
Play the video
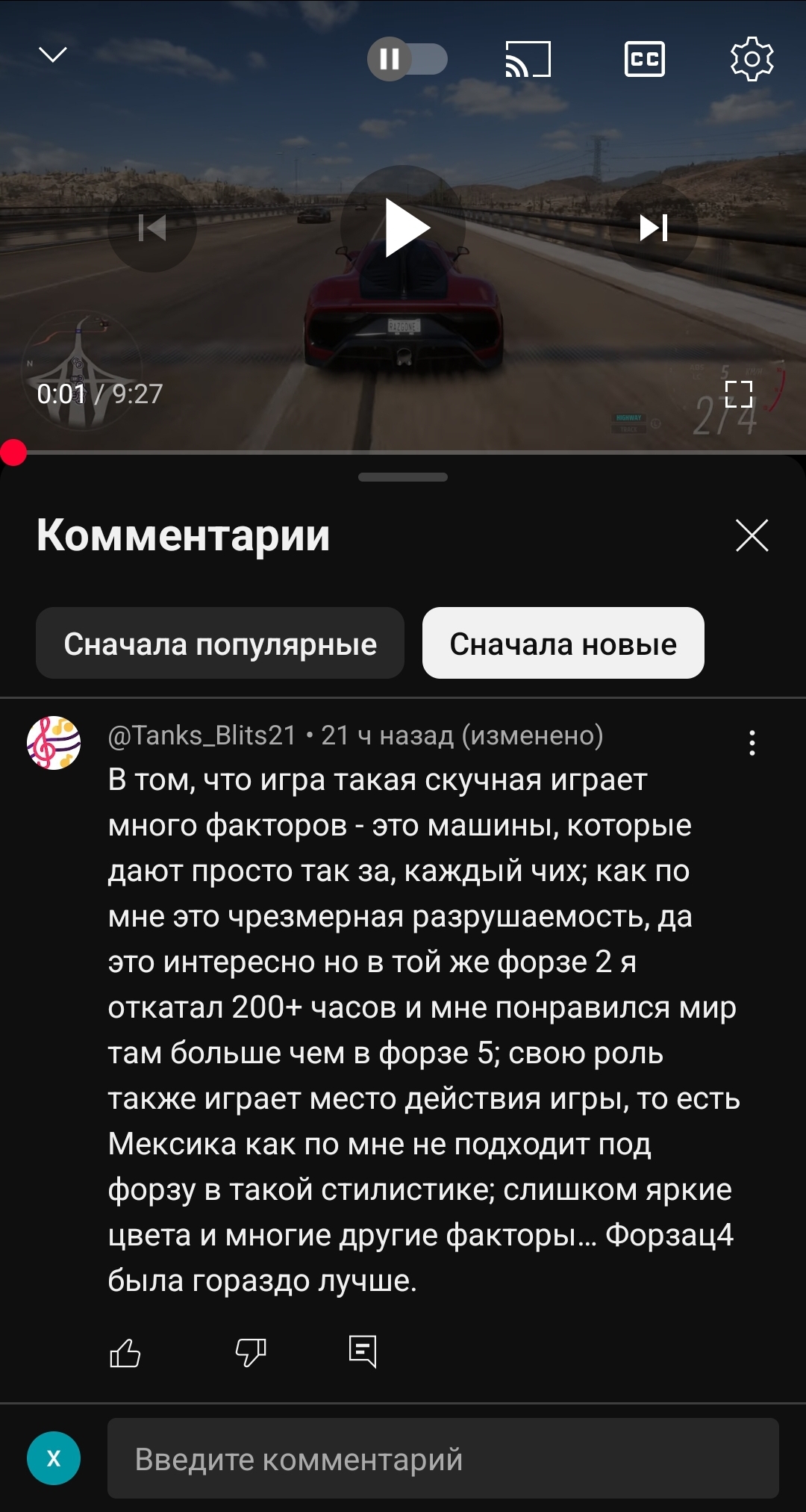[x=404, y=228]
